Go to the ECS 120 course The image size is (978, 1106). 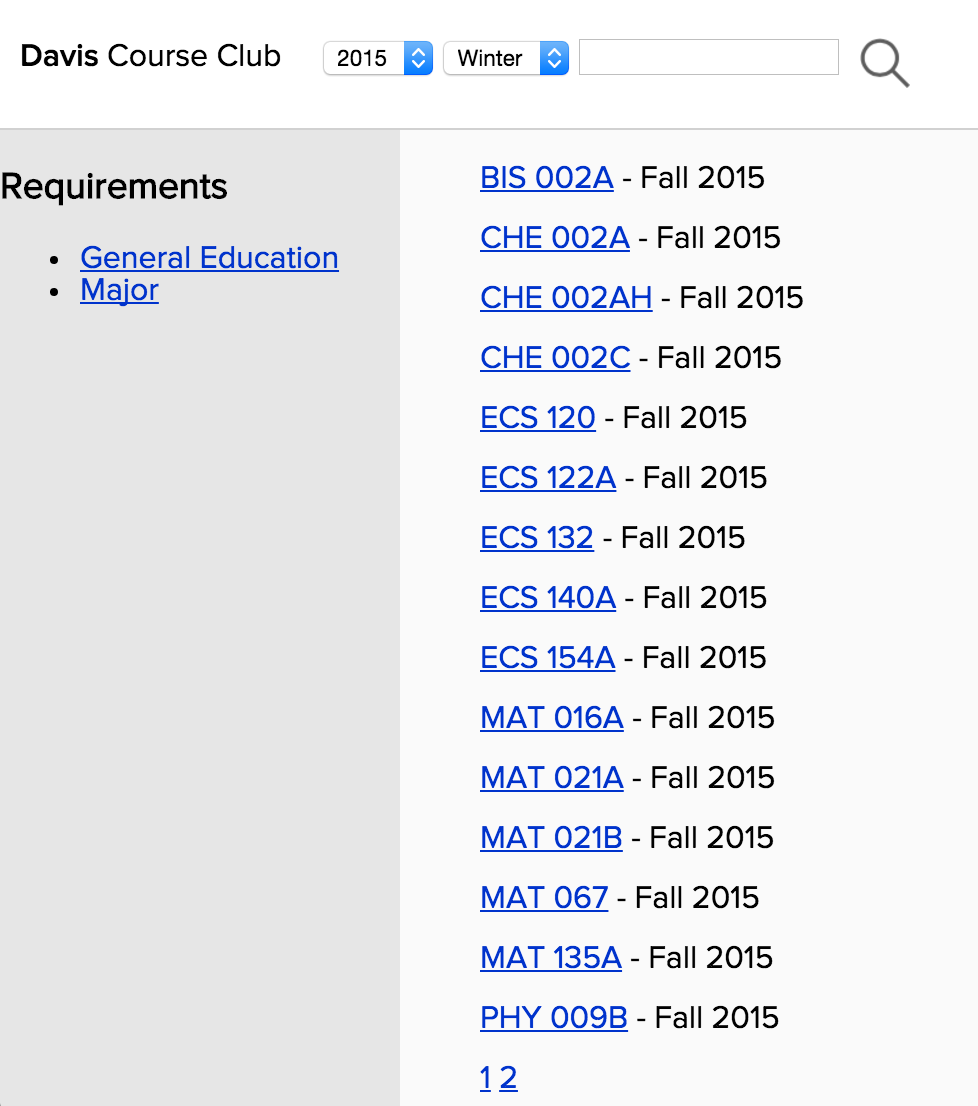[x=537, y=418]
